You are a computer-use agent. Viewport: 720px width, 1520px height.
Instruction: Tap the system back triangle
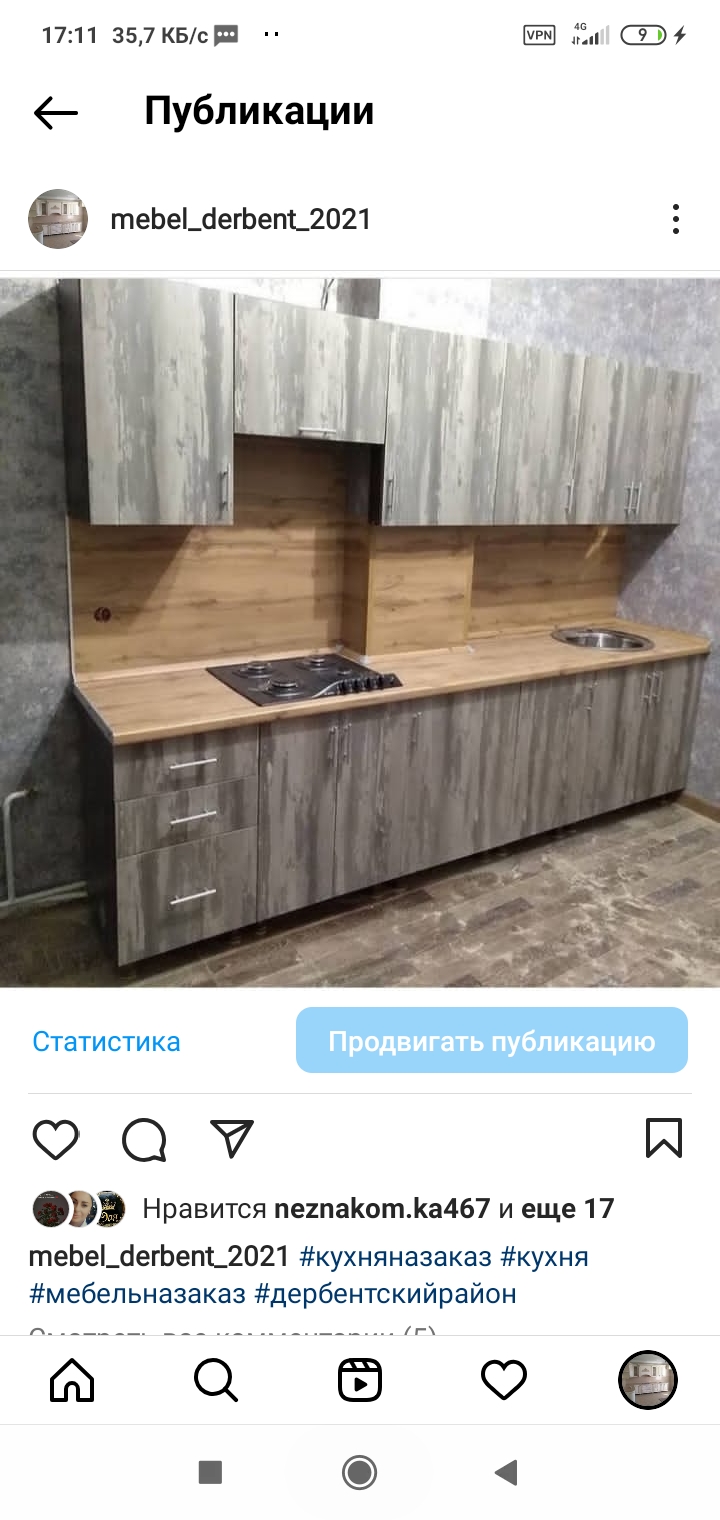tap(506, 1472)
